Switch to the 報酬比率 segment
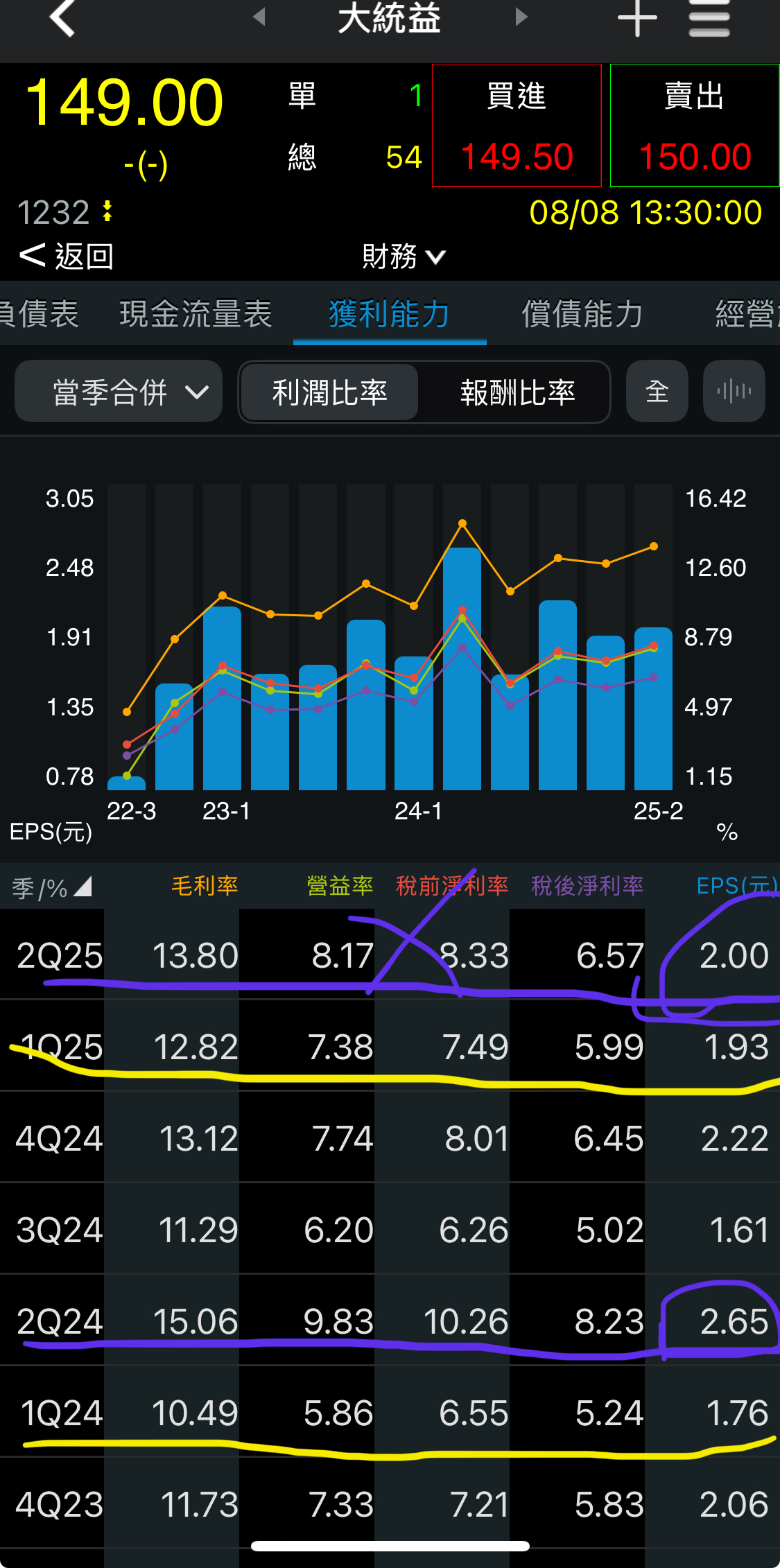 [517, 392]
